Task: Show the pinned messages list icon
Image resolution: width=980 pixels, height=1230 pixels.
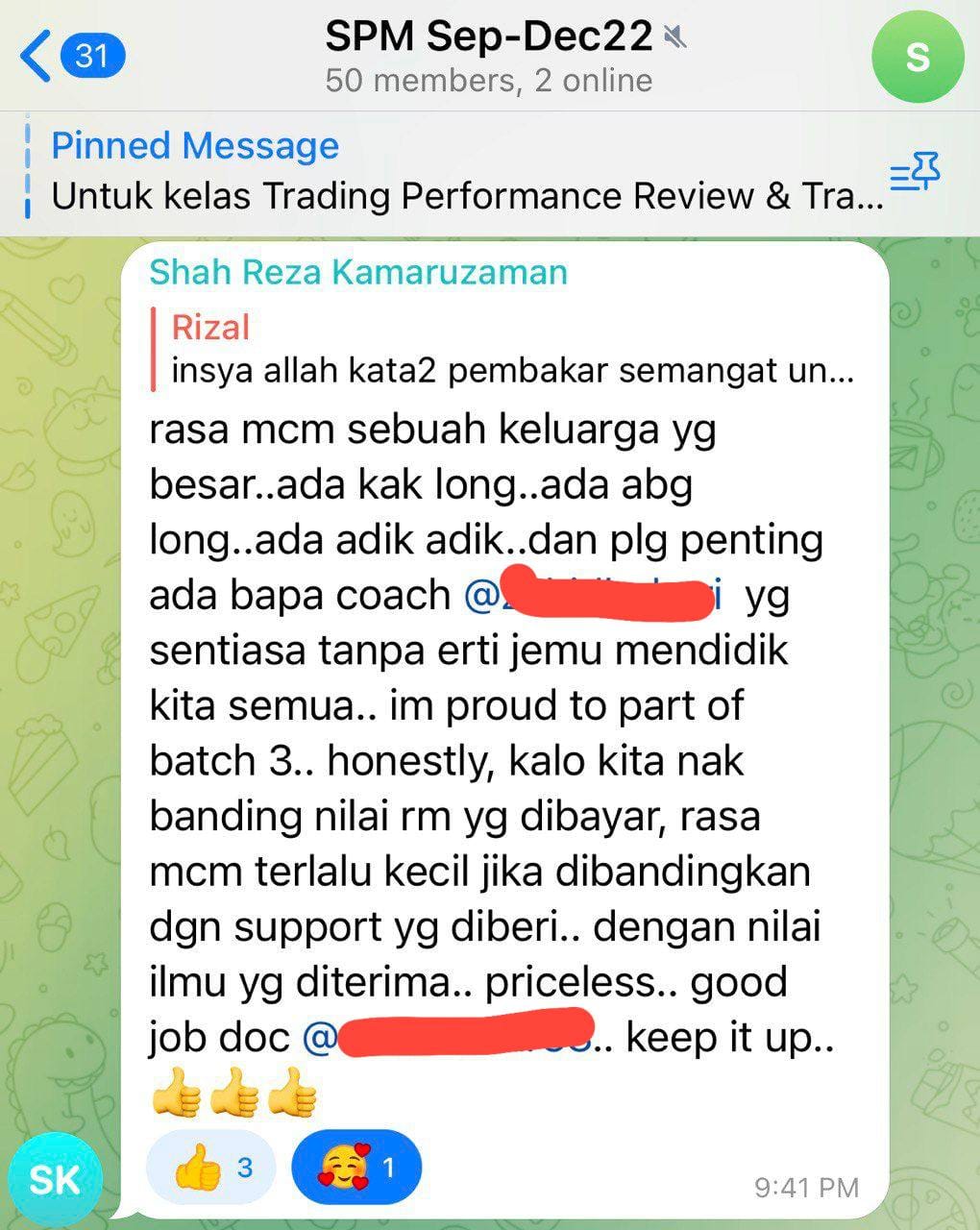Action: click(914, 174)
